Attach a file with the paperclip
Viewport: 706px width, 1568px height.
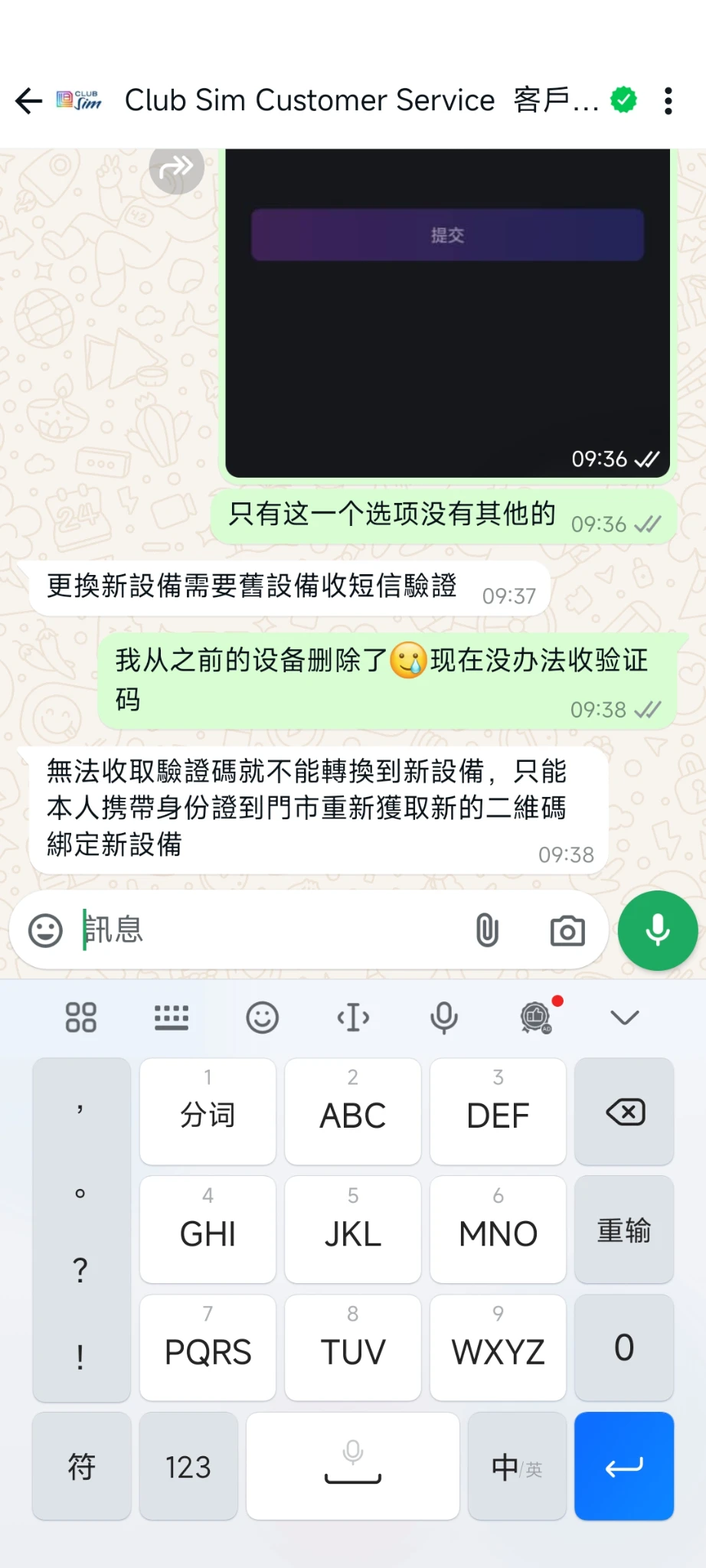(487, 931)
